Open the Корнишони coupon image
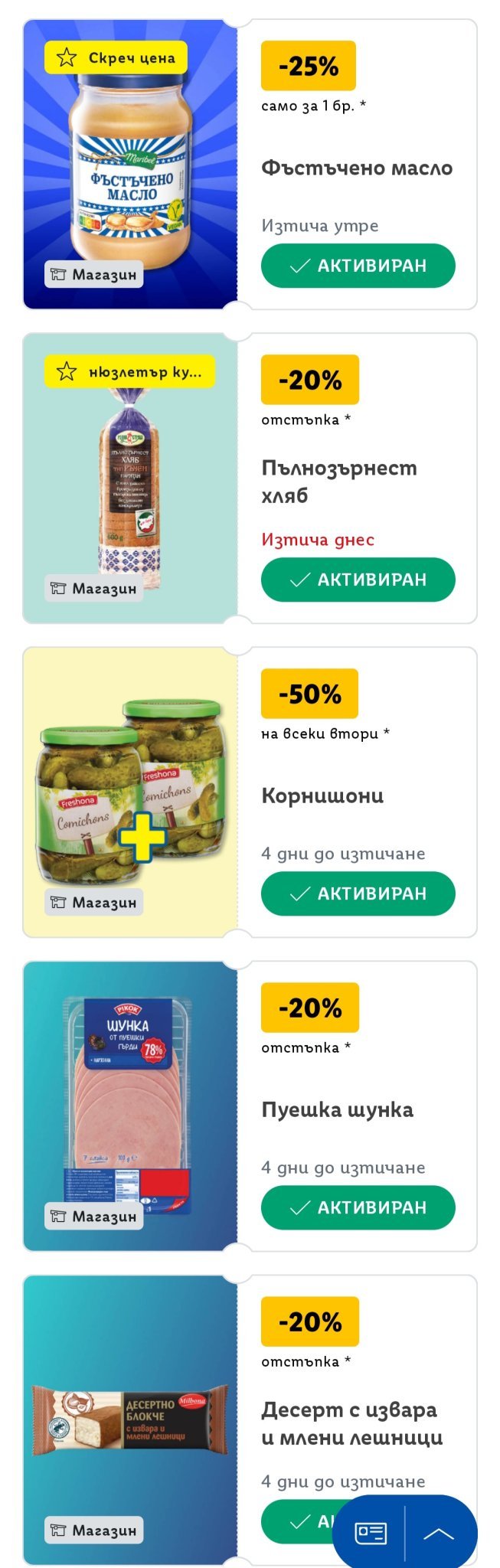 tap(130, 792)
